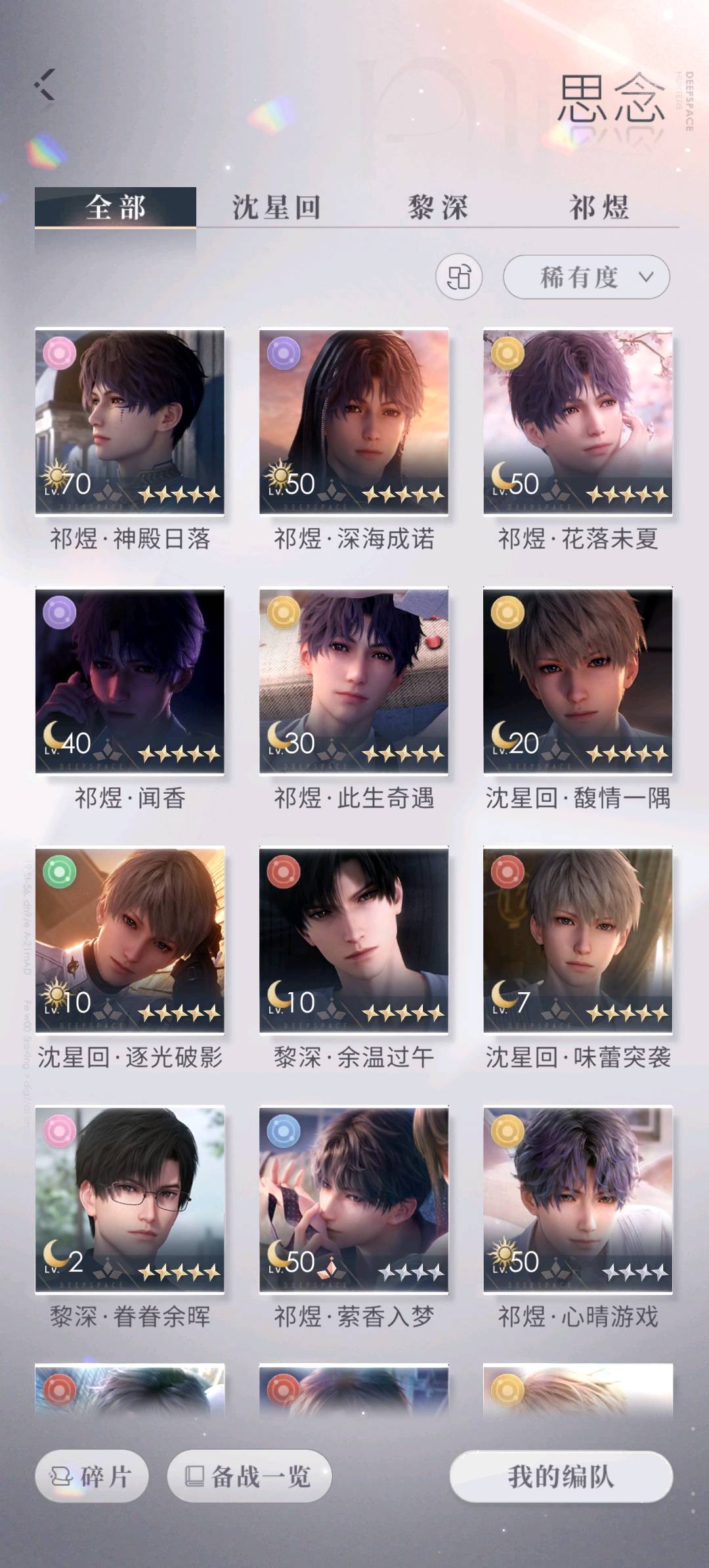The width and height of the screenshot is (709, 1568).
Task: Open 备战一览 overview
Action: pos(249,1477)
